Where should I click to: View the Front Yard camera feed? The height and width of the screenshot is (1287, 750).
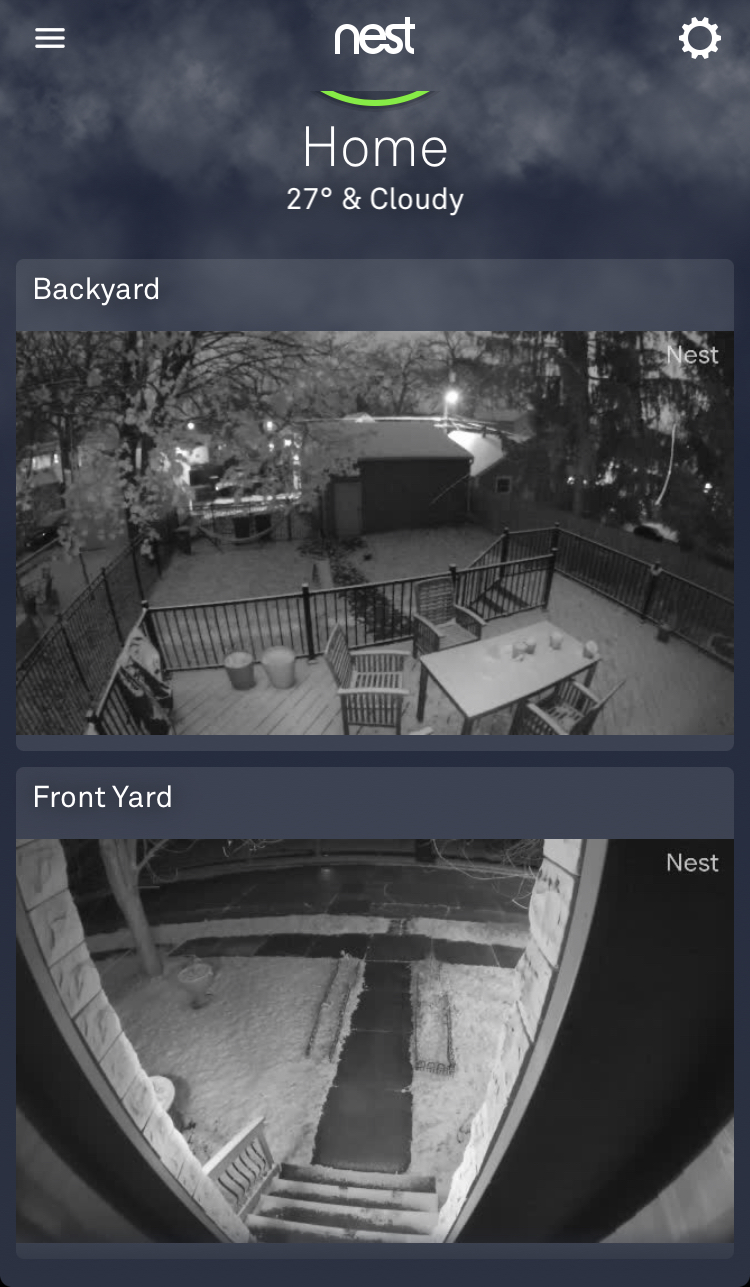(375, 1041)
